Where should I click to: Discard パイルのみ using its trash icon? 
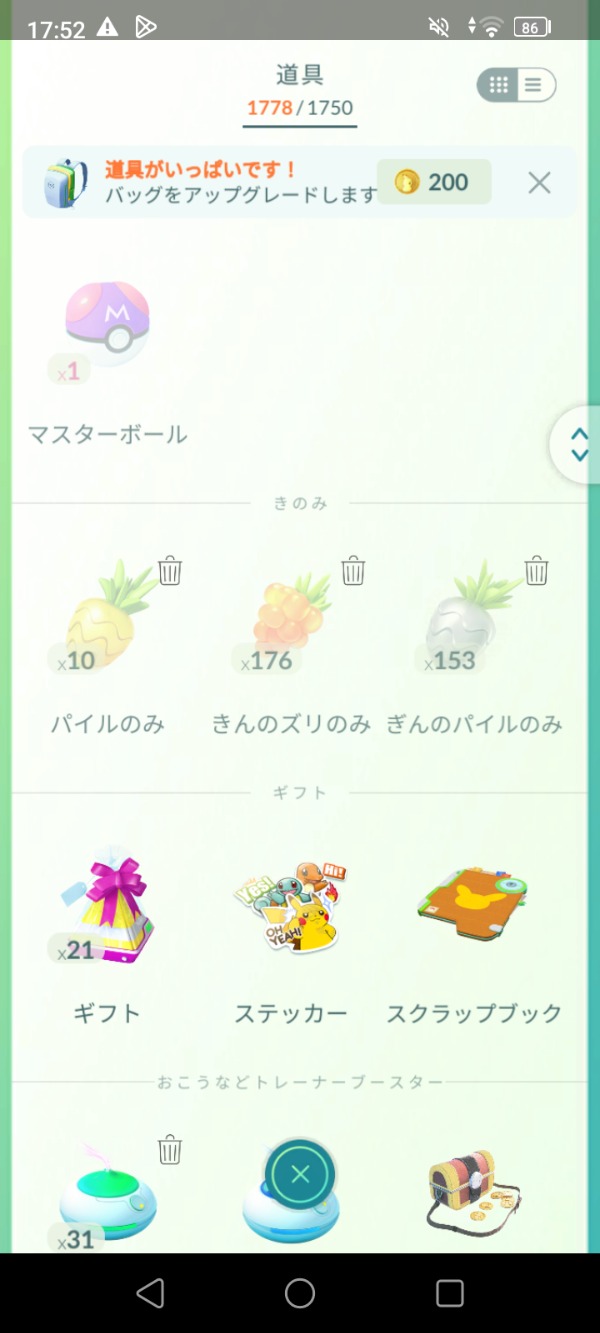[170, 571]
